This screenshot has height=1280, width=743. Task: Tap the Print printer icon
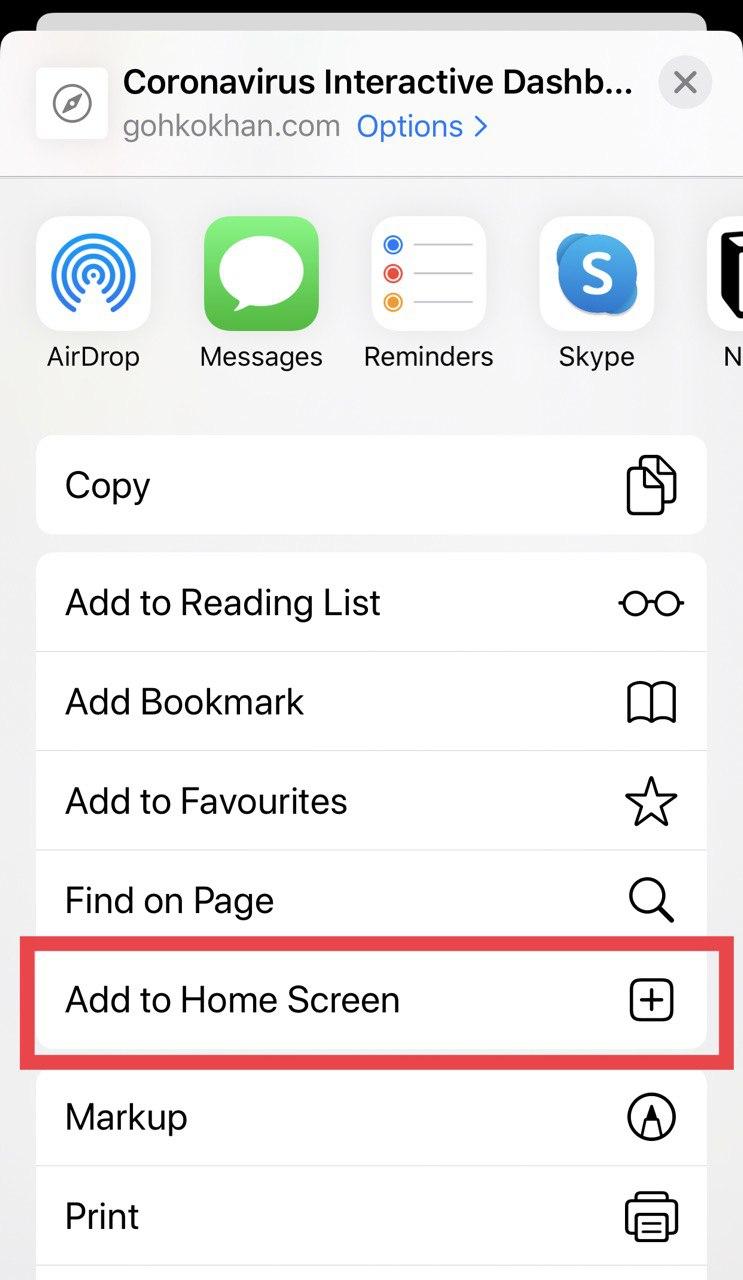(x=651, y=1215)
